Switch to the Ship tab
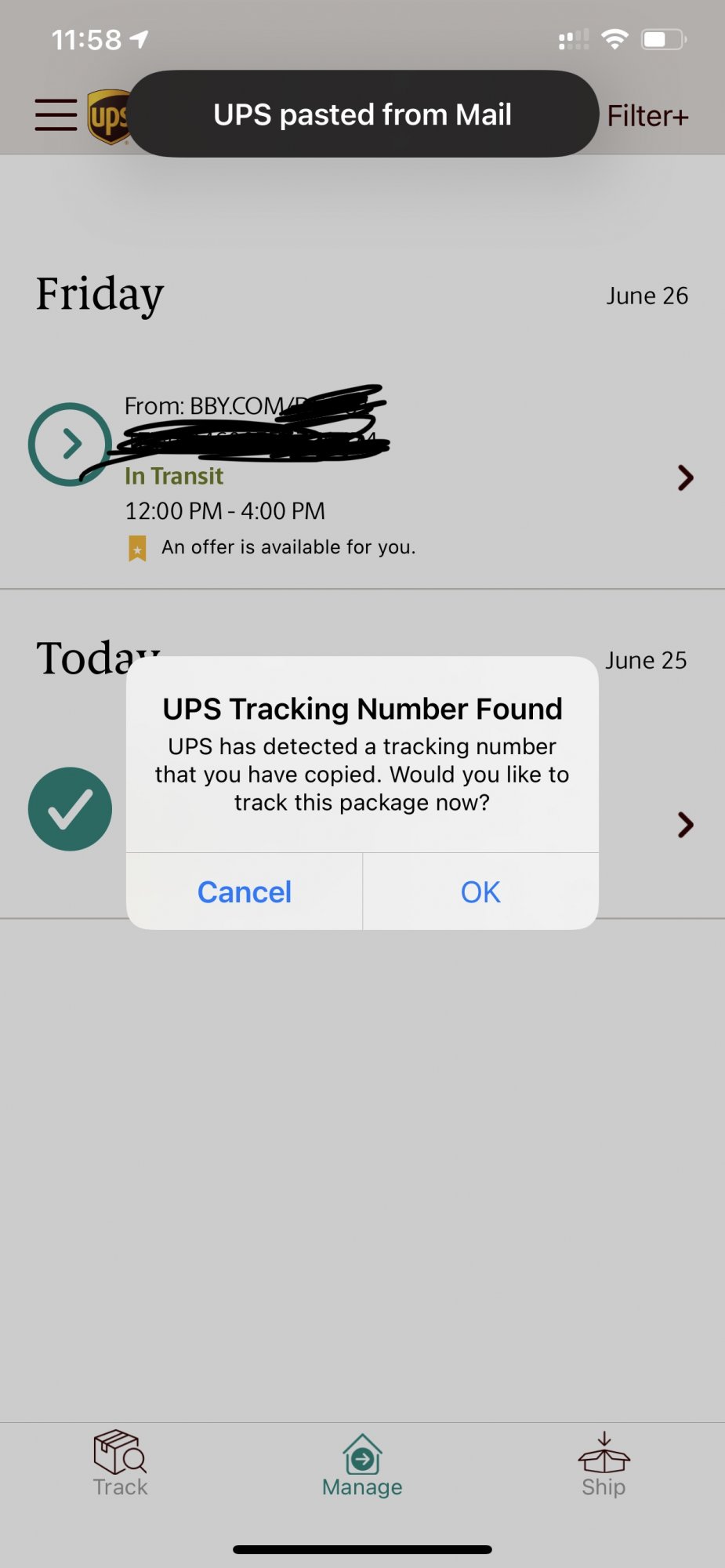 (604, 1465)
